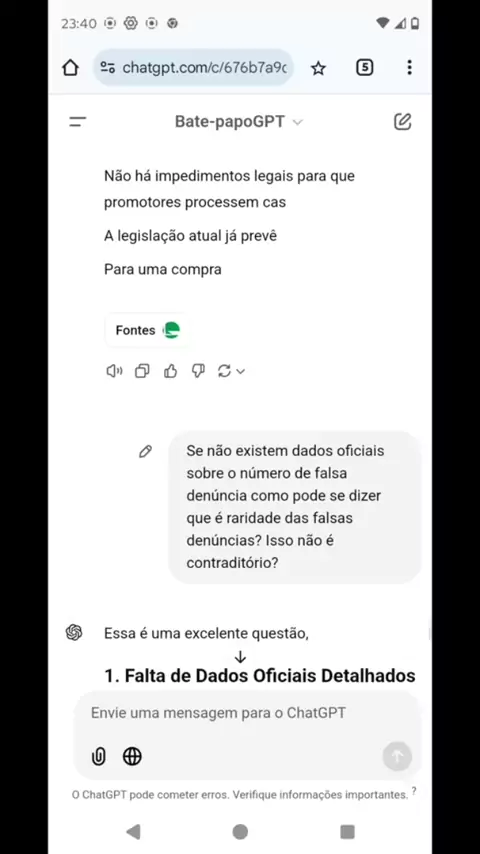Open the browser tab switcher
This screenshot has width=480, height=854.
pyautogui.click(x=364, y=68)
